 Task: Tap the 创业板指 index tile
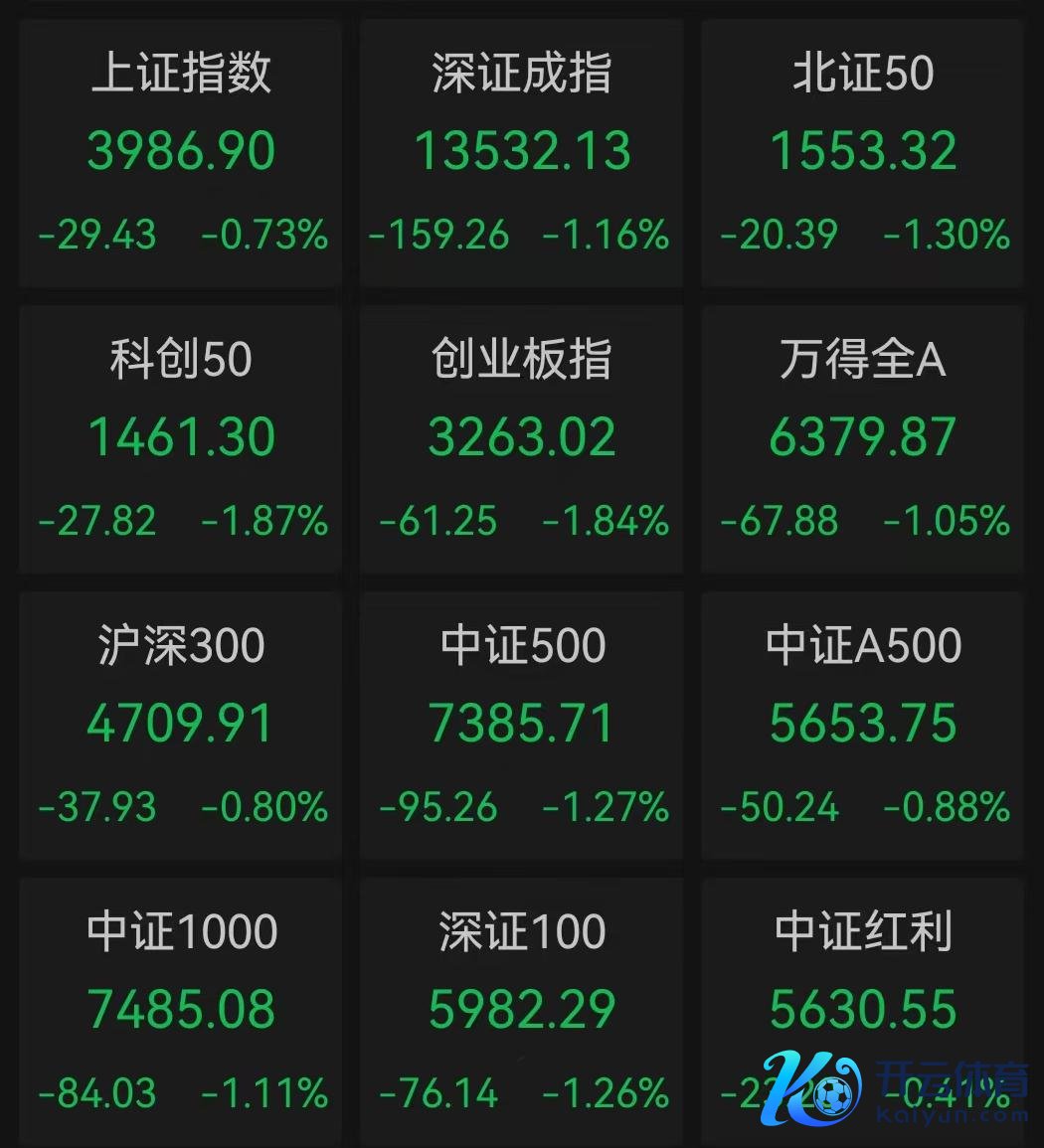[522, 438]
